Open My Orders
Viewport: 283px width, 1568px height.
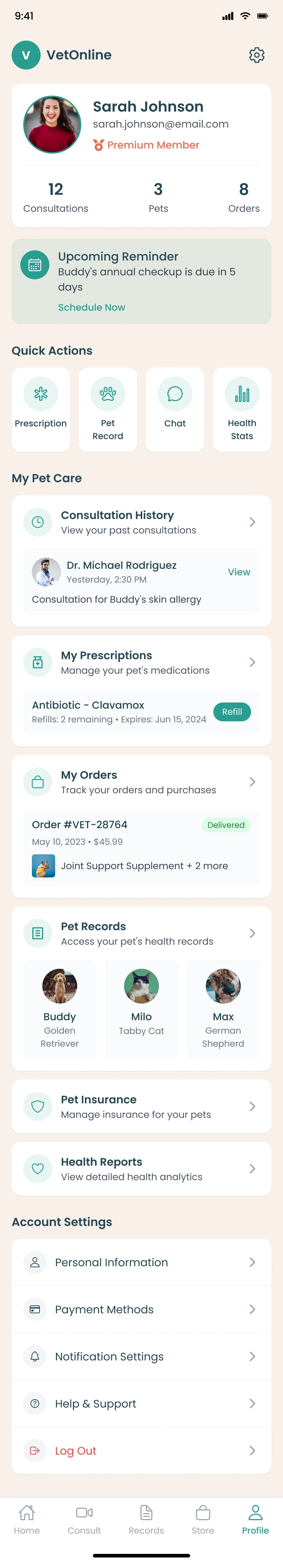[141, 781]
